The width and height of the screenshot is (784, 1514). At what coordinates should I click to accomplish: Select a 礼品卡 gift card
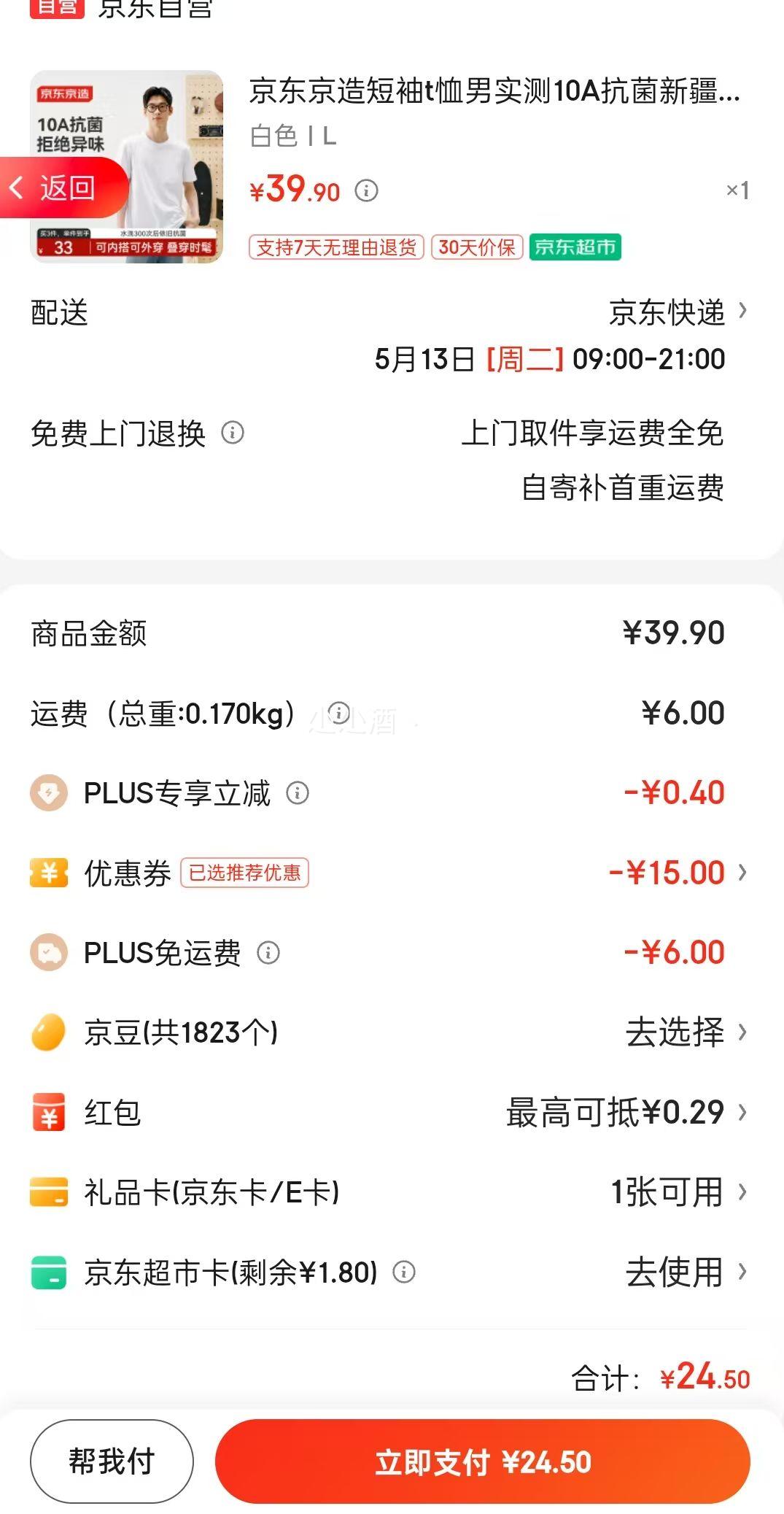[392, 1192]
